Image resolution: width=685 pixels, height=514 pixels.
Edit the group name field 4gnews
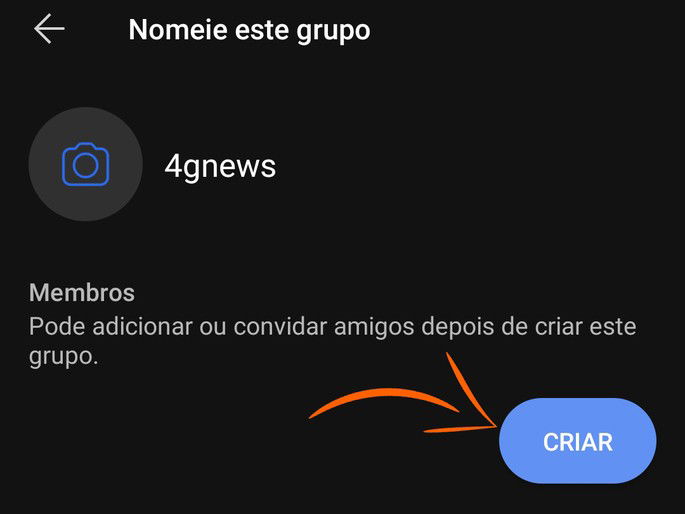[x=220, y=165]
